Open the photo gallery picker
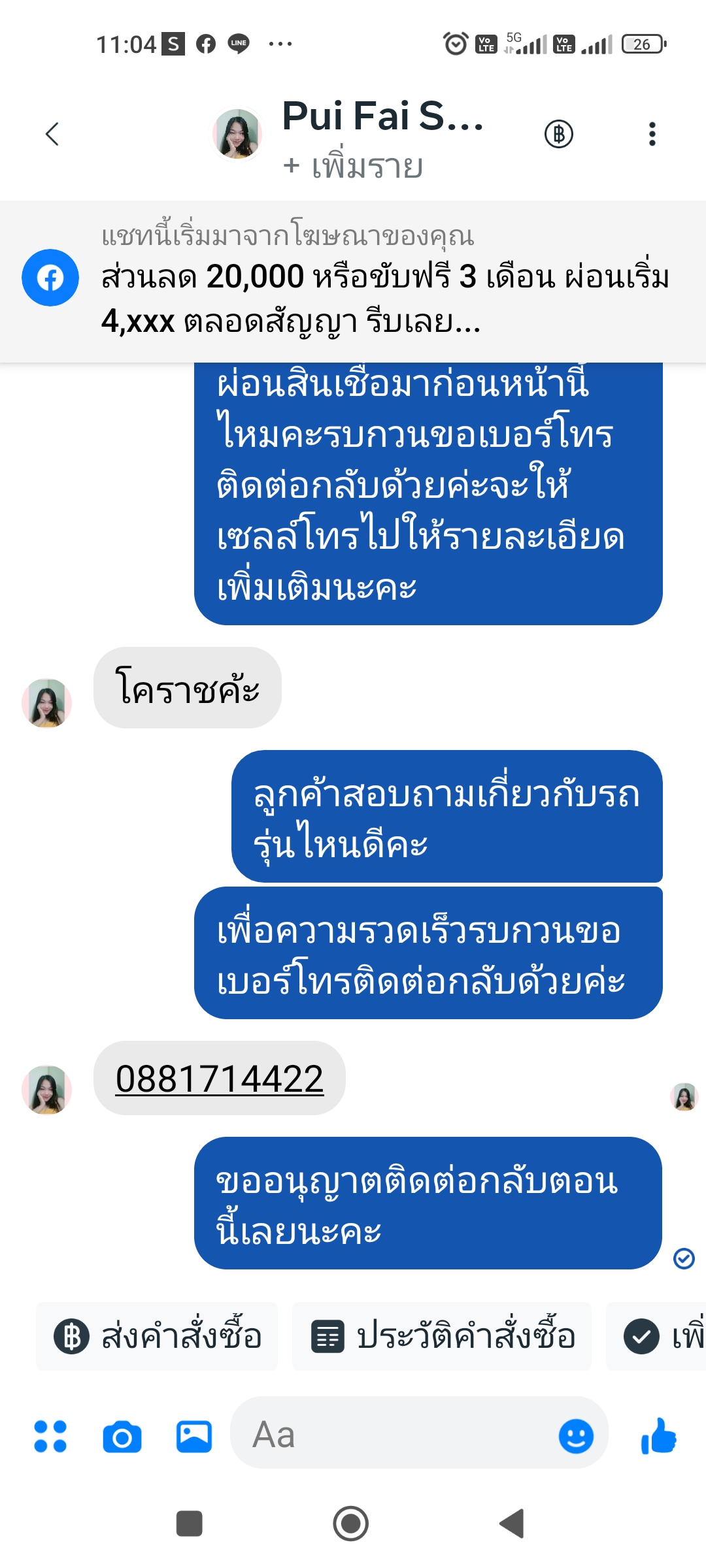 point(194,1436)
